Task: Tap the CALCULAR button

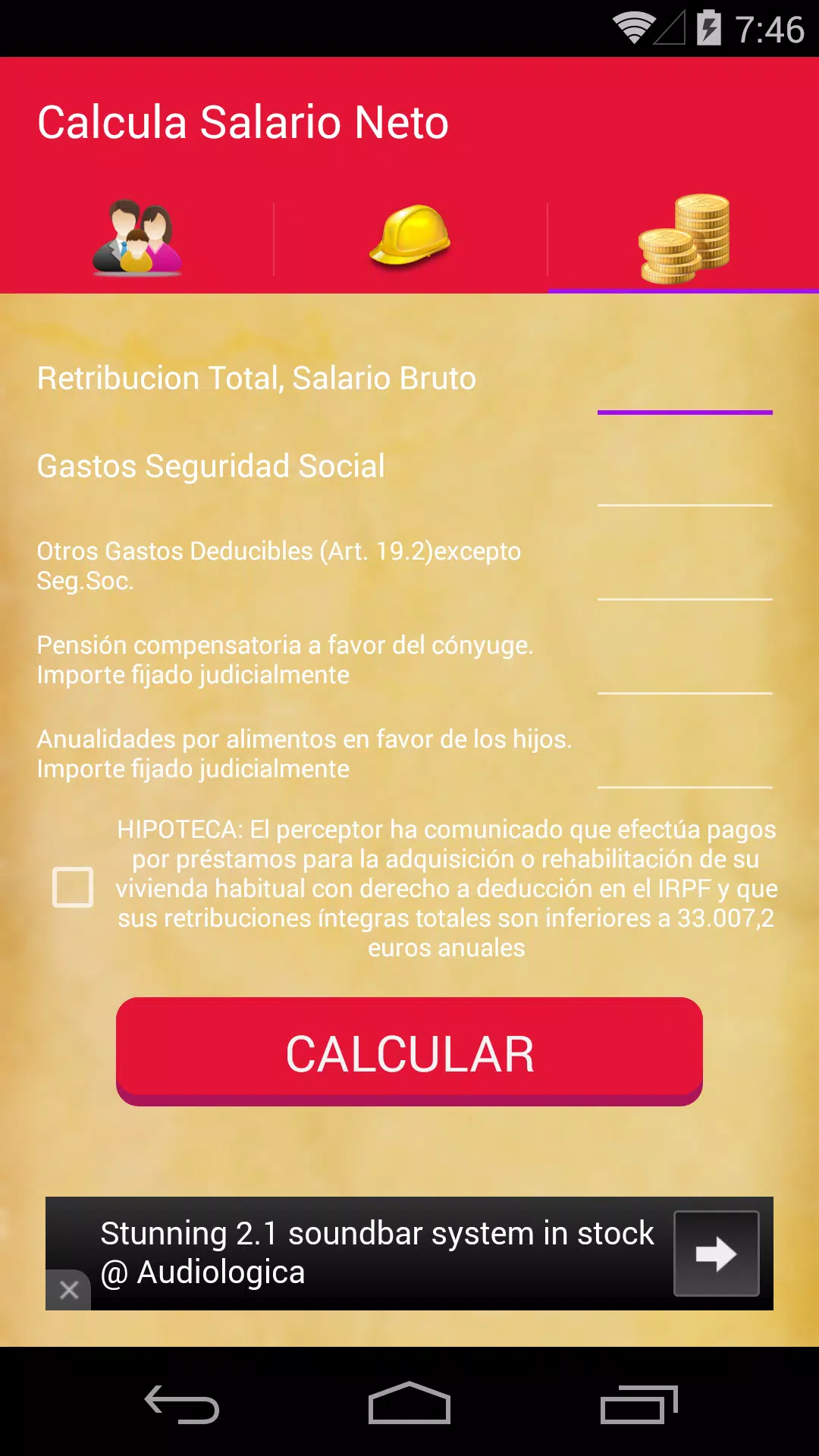Action: point(409,1052)
